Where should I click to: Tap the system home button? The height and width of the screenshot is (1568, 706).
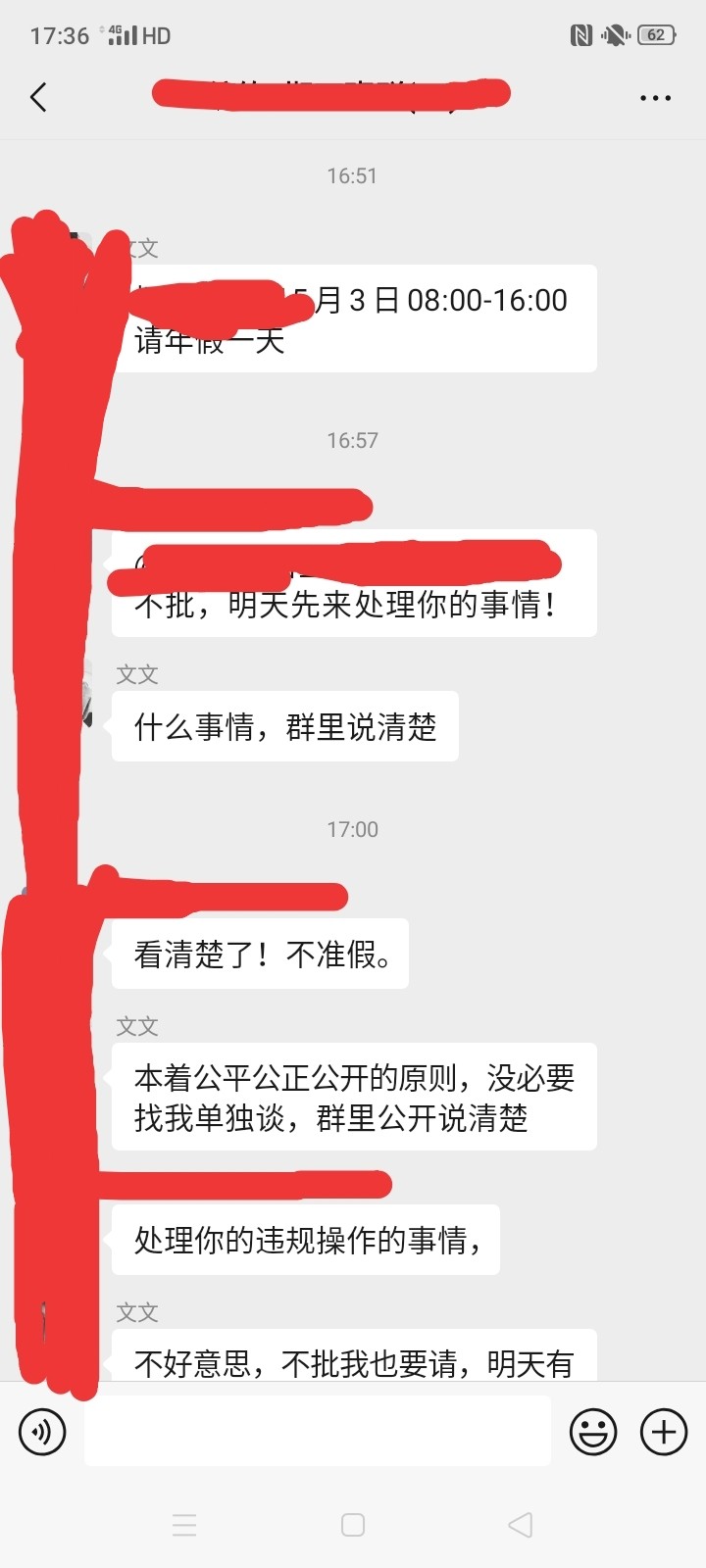353,1525
